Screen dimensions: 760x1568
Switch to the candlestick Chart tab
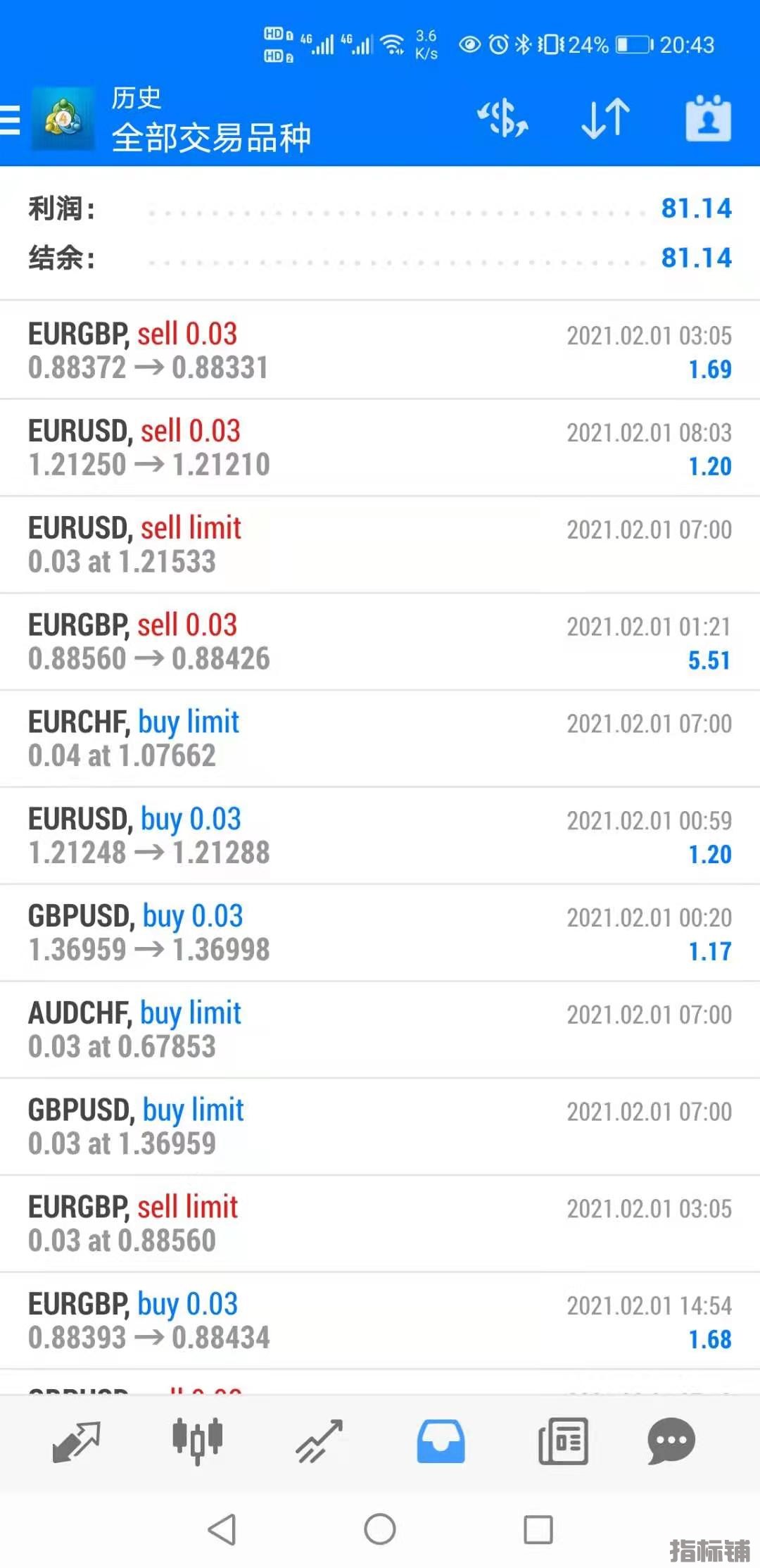click(x=198, y=1441)
